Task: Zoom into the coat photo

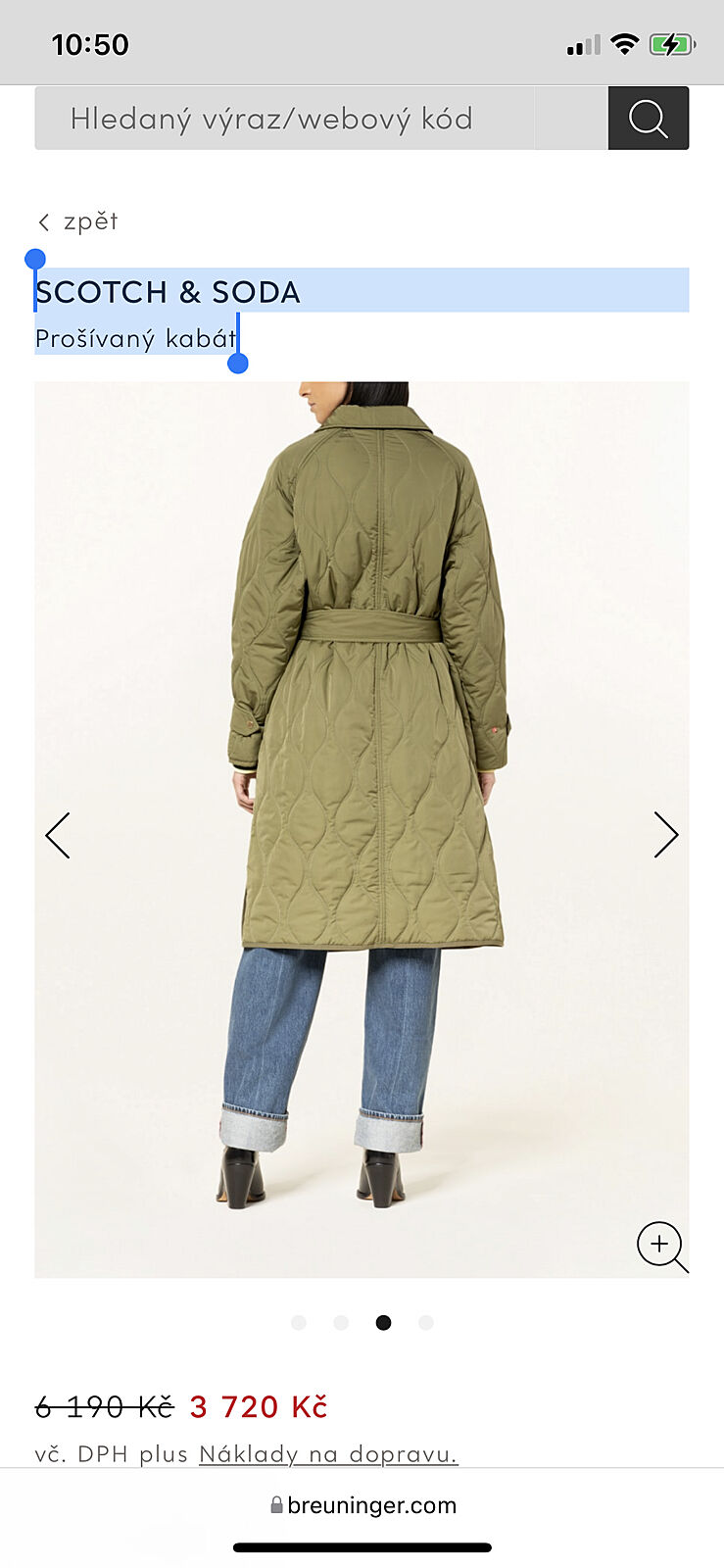Action: (x=660, y=1245)
